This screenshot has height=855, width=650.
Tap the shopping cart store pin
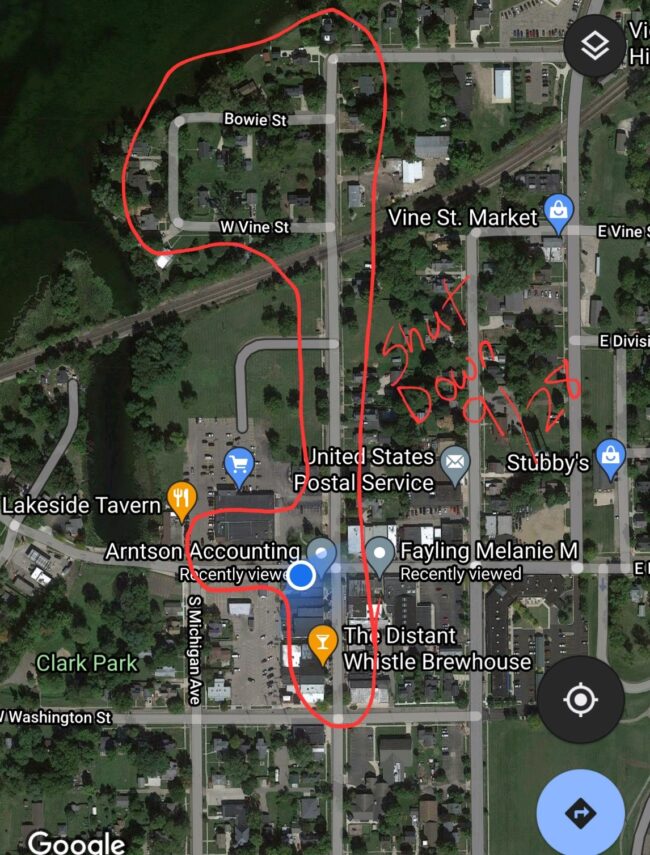click(x=238, y=464)
